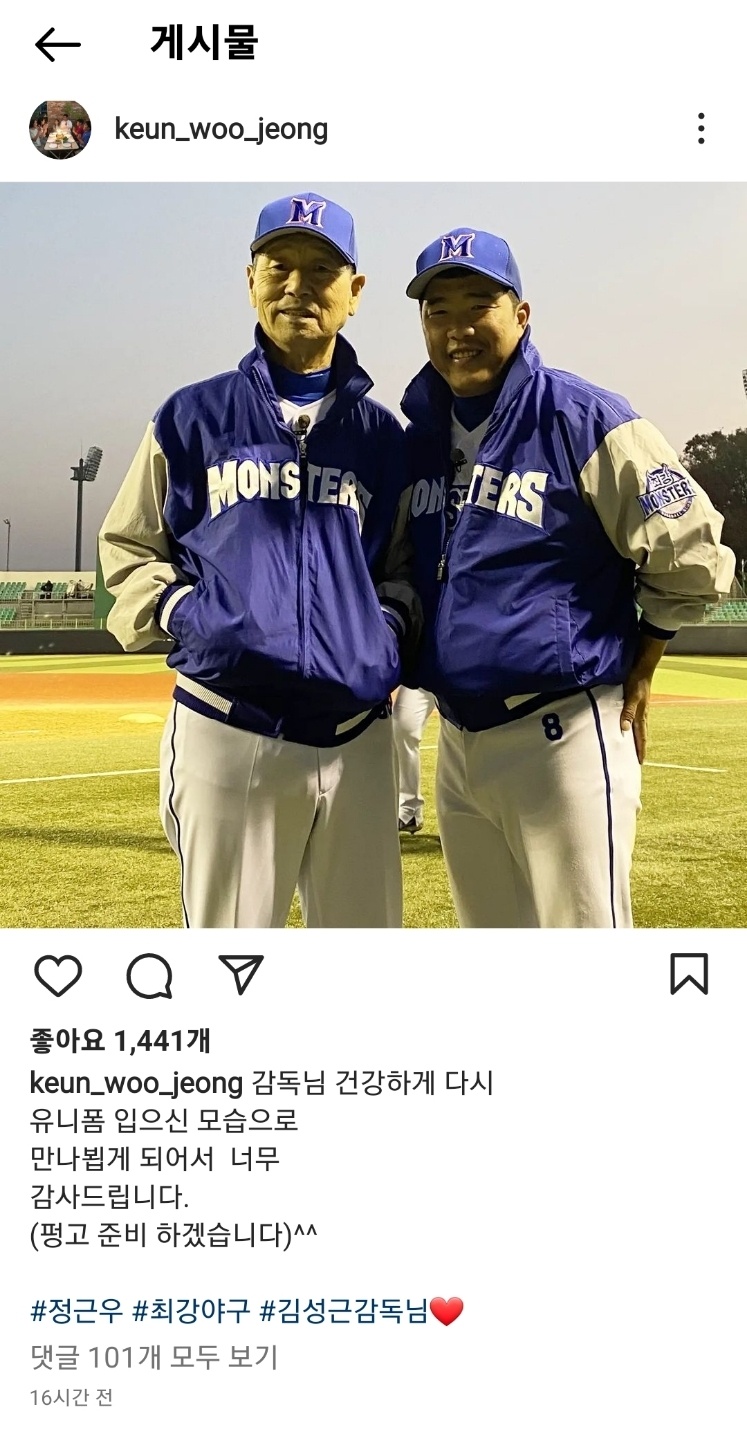Open the #최강야구 hashtag

coord(195,1310)
